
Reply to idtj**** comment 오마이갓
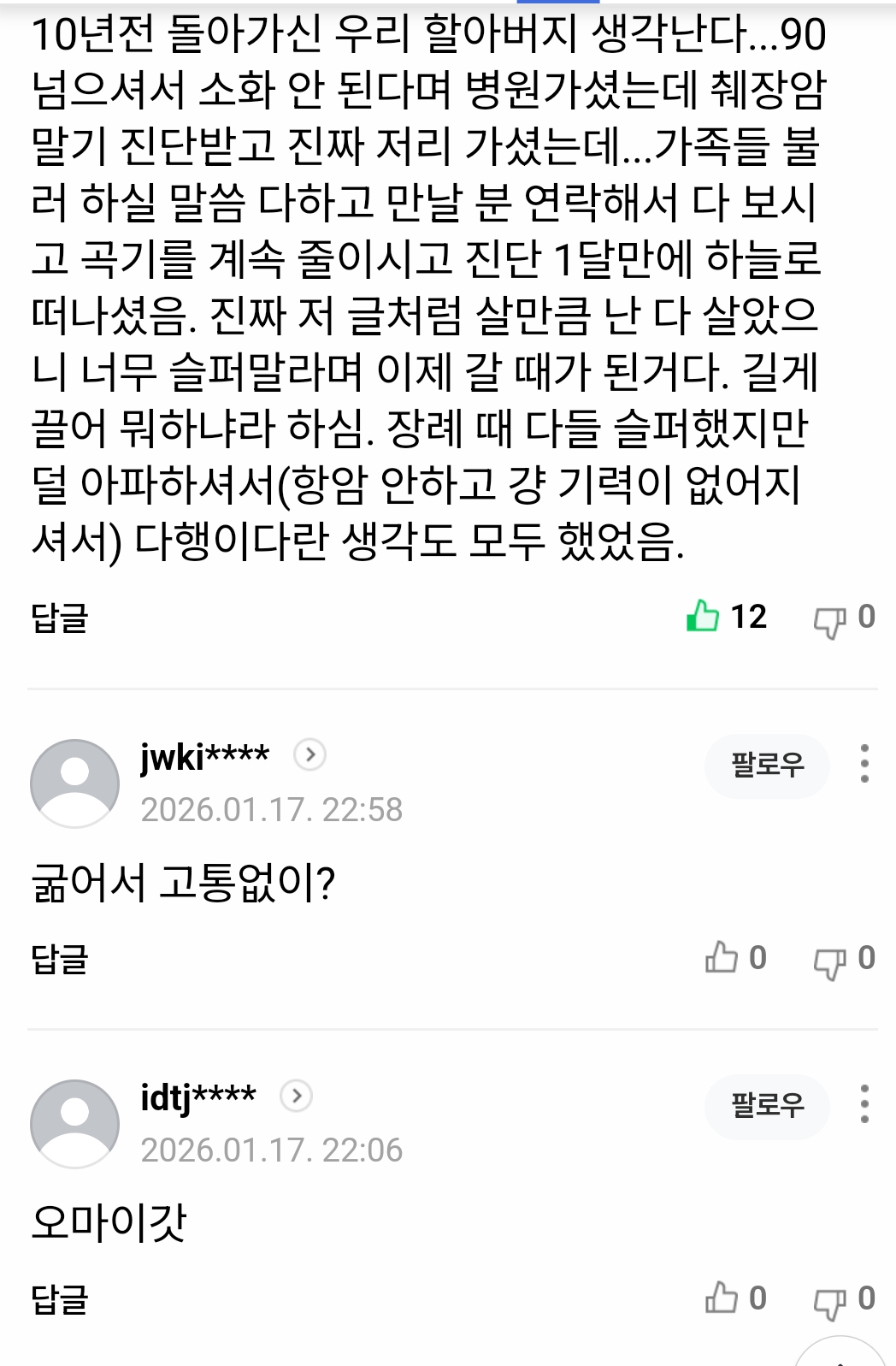[59, 1298]
